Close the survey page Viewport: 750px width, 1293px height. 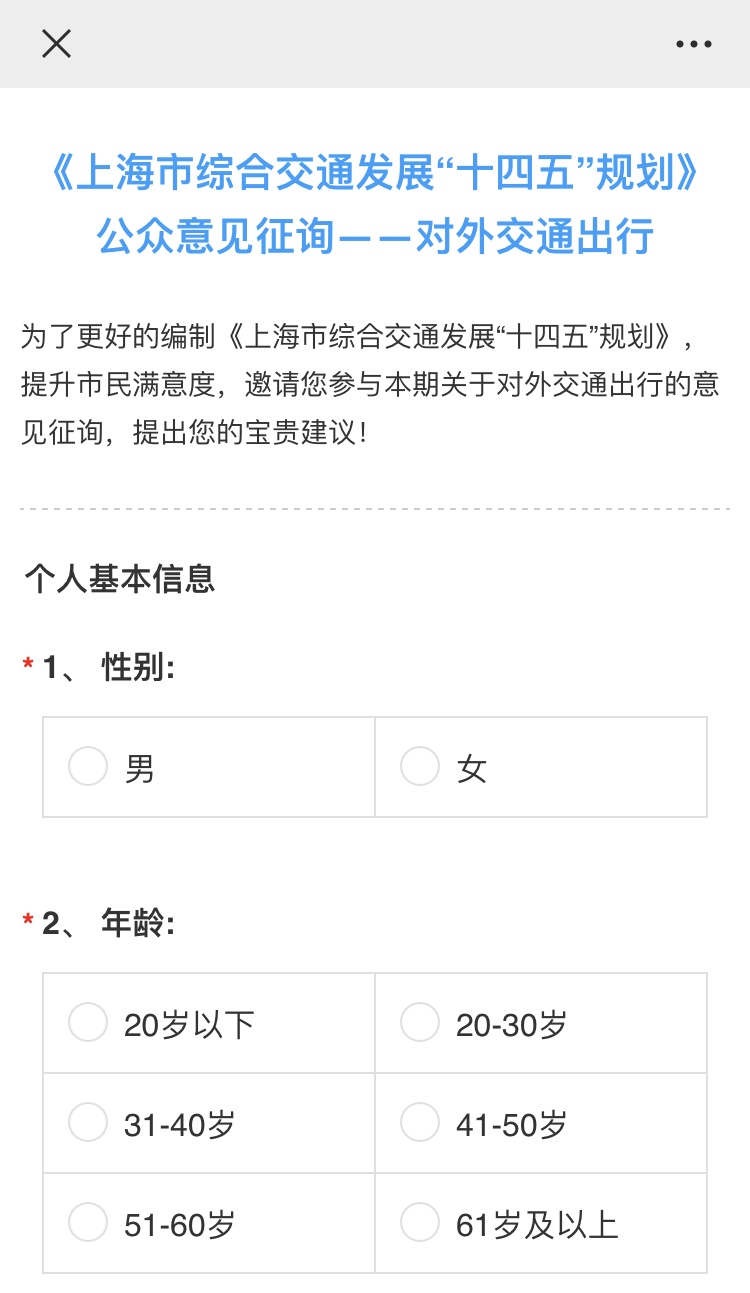pyautogui.click(x=56, y=43)
